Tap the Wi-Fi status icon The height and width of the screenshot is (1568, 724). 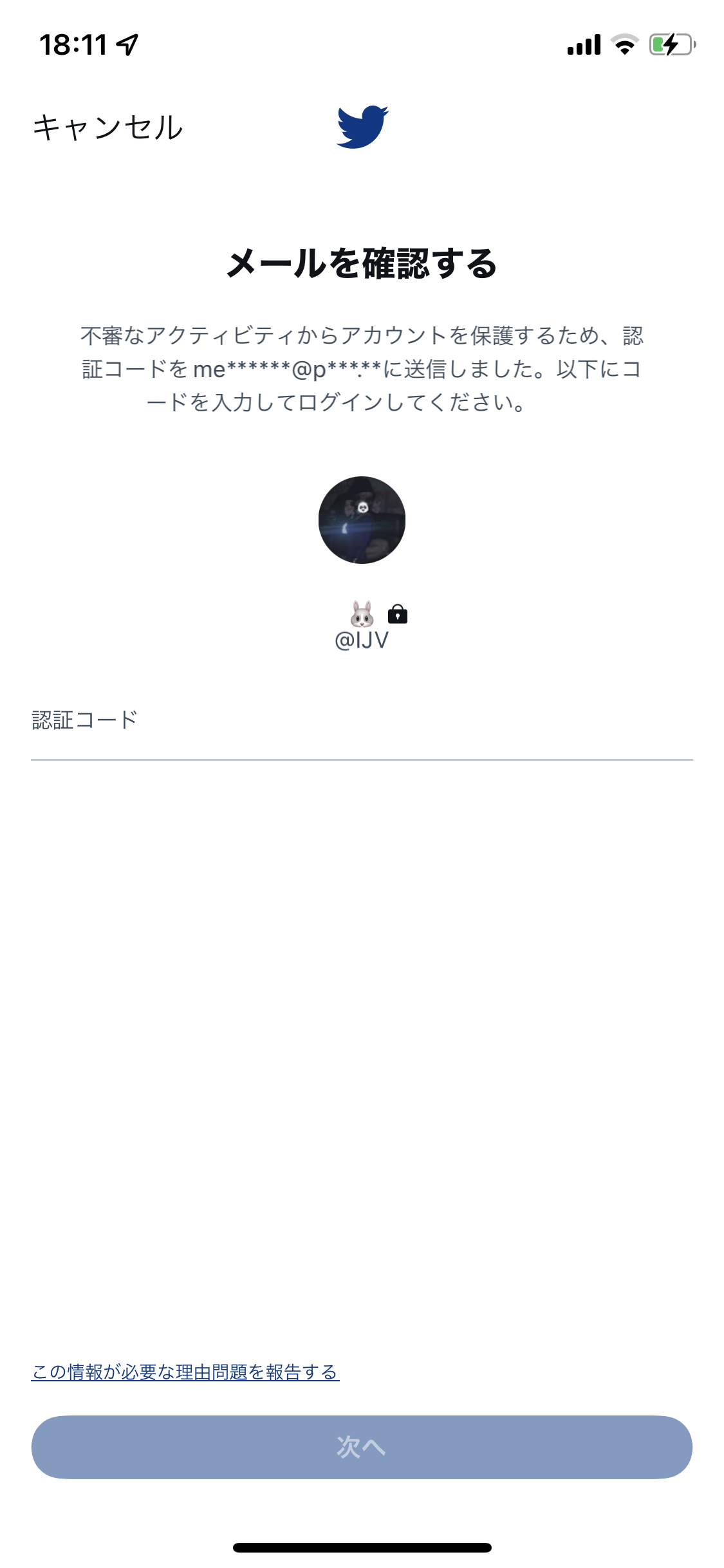[x=623, y=44]
